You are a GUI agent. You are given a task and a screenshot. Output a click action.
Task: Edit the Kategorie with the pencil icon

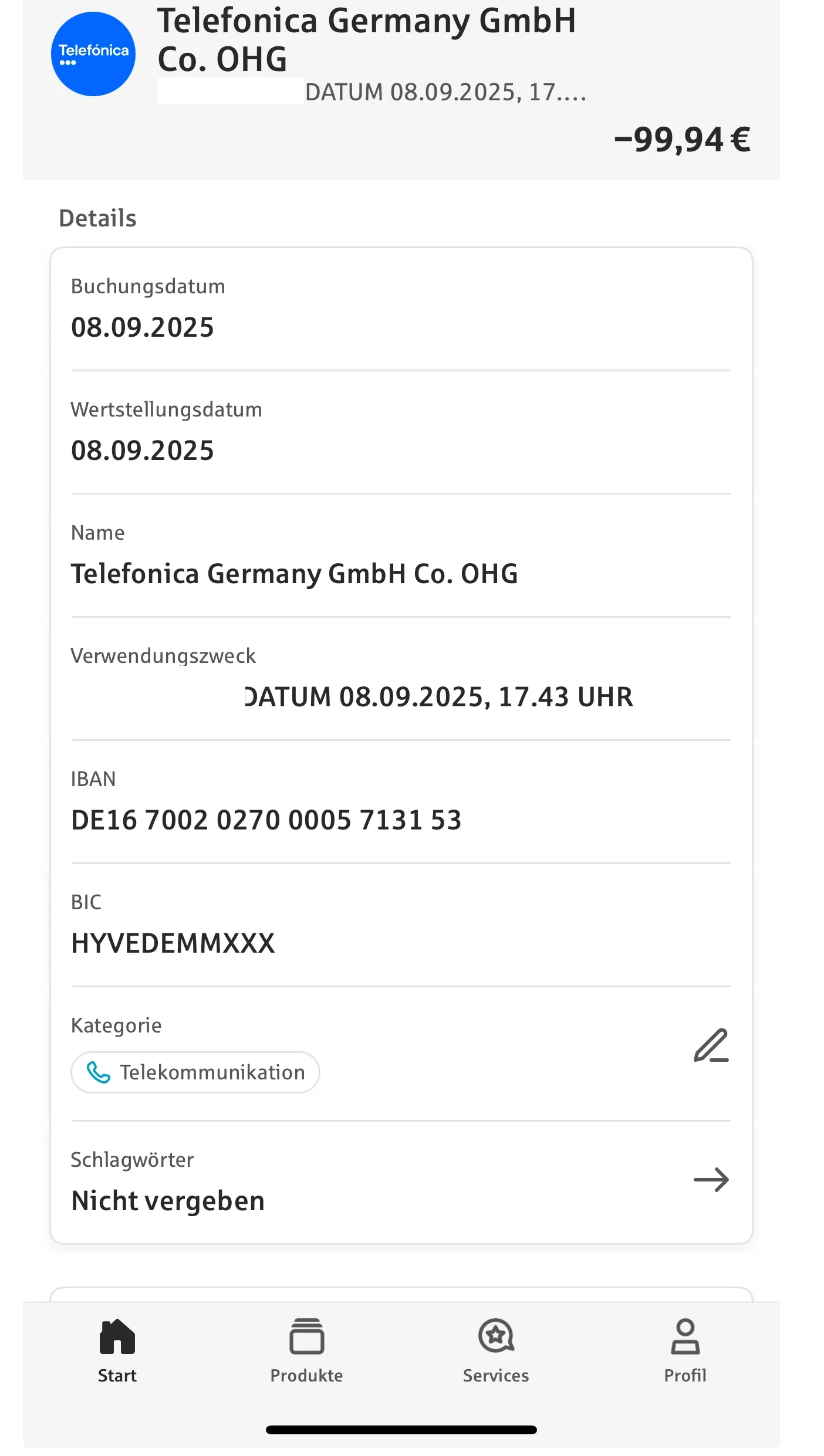click(711, 1045)
